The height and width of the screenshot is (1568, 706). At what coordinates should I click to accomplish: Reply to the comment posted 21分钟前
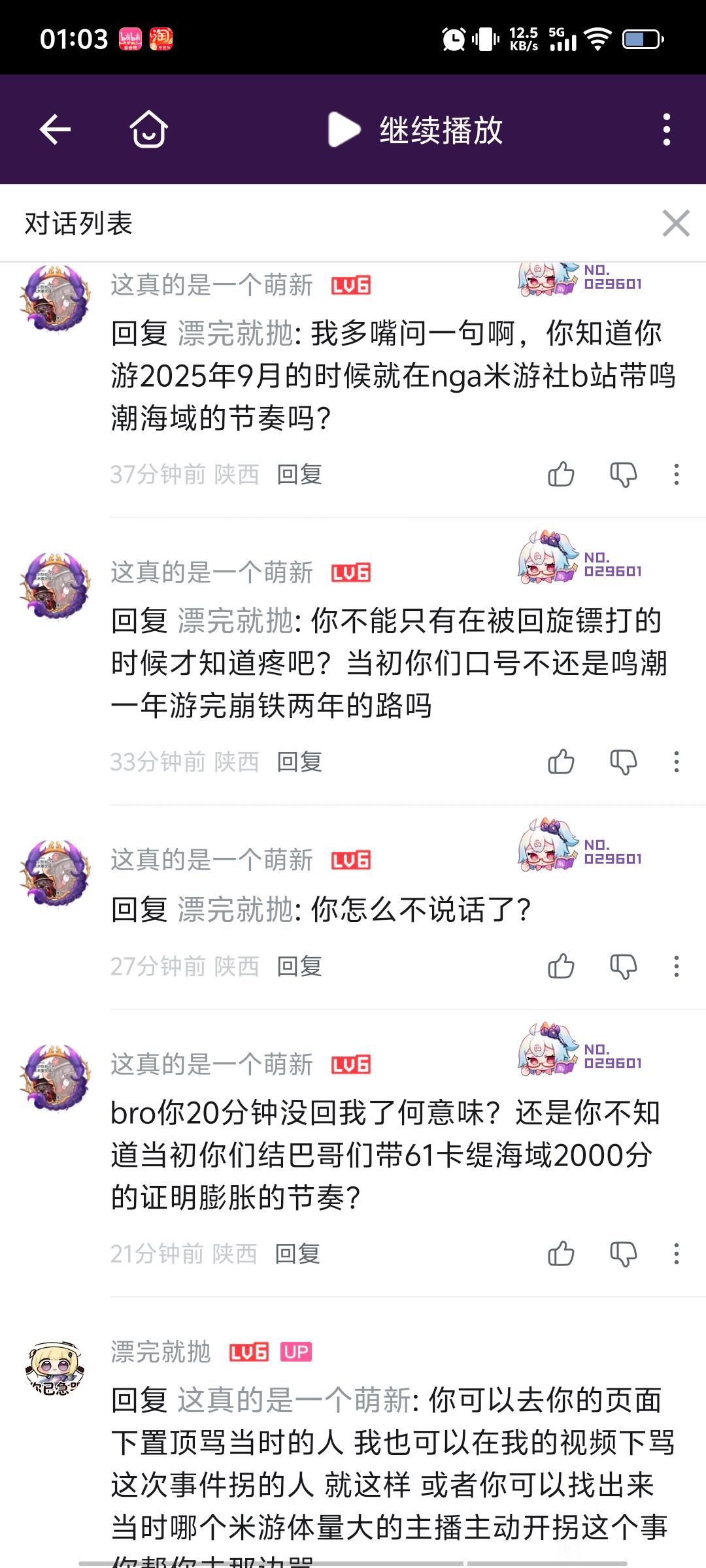click(297, 1254)
